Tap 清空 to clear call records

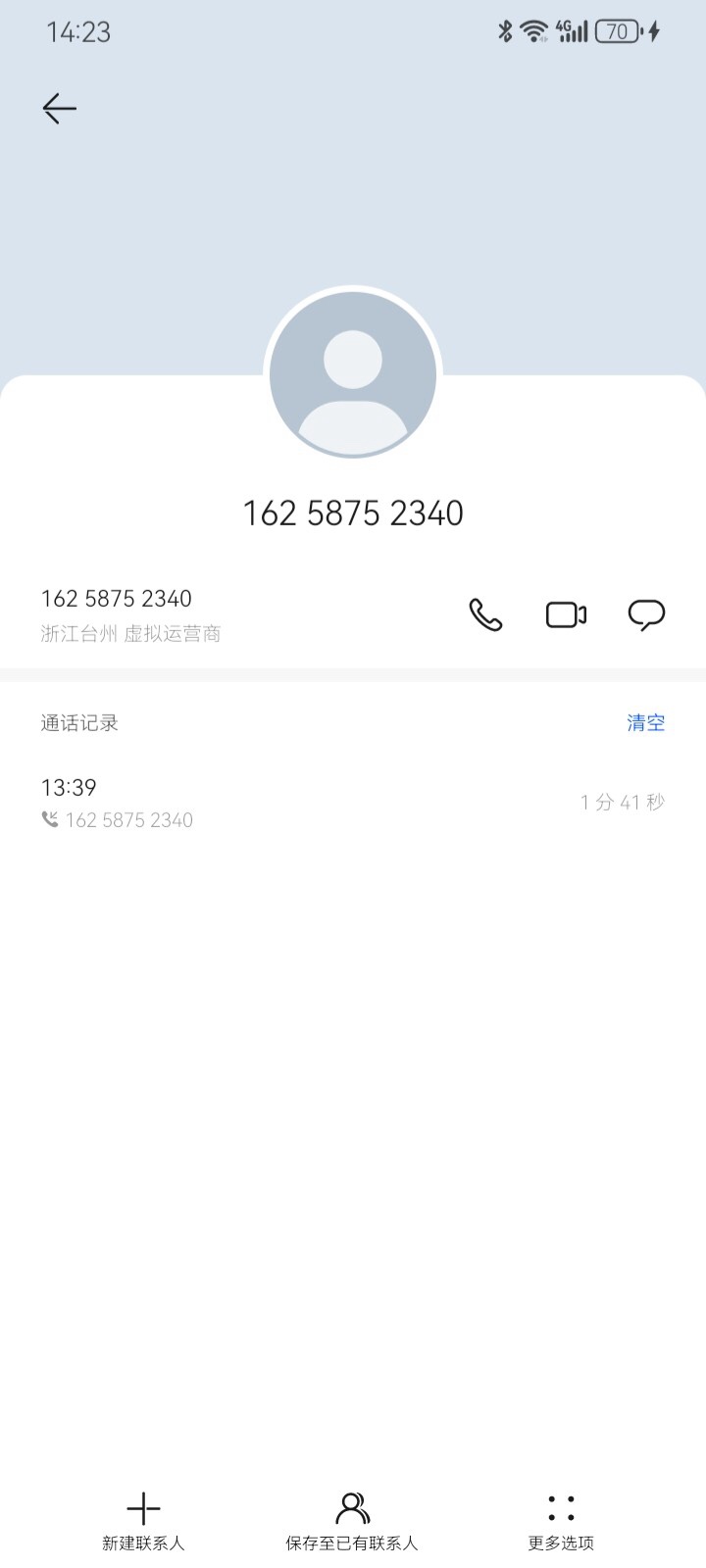[644, 722]
